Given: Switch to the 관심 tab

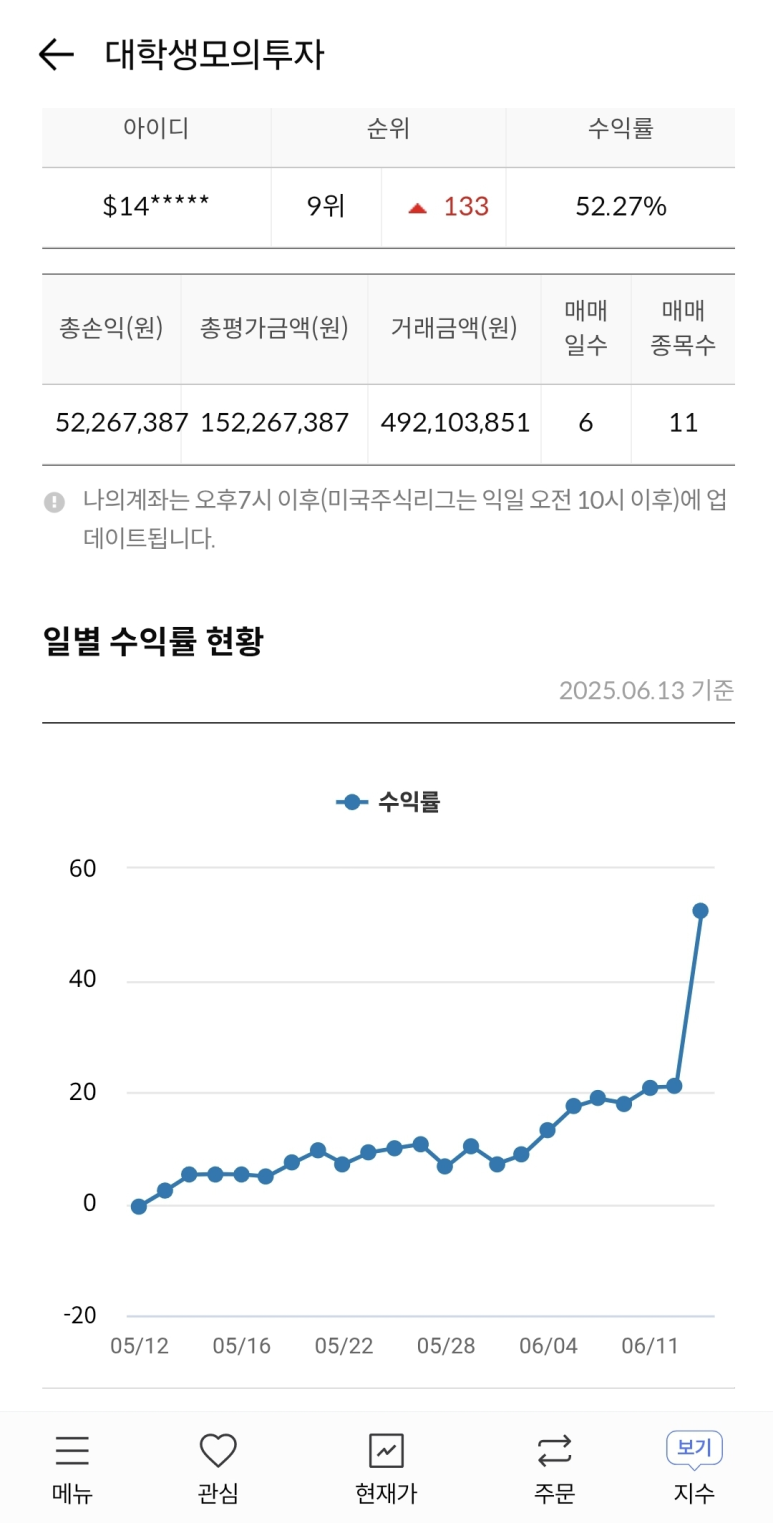Looking at the screenshot, I should (218, 1468).
